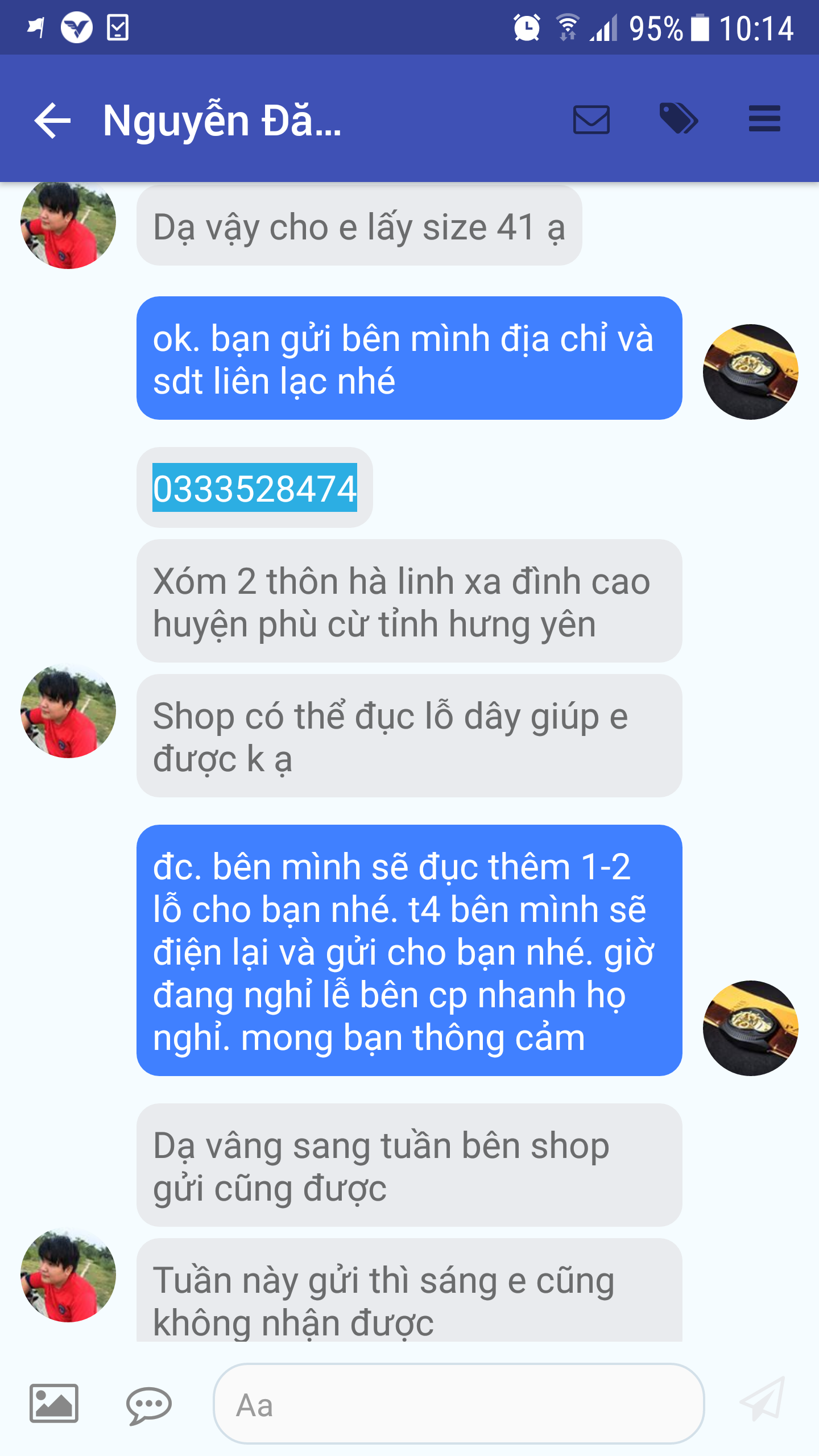Attach a picture from gallery
This screenshot has width=819, height=1456.
[54, 1403]
